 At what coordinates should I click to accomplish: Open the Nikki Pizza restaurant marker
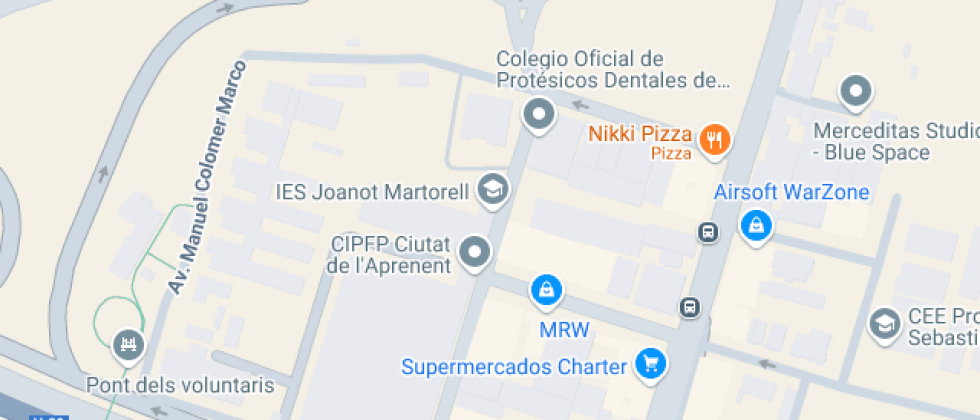click(x=713, y=141)
